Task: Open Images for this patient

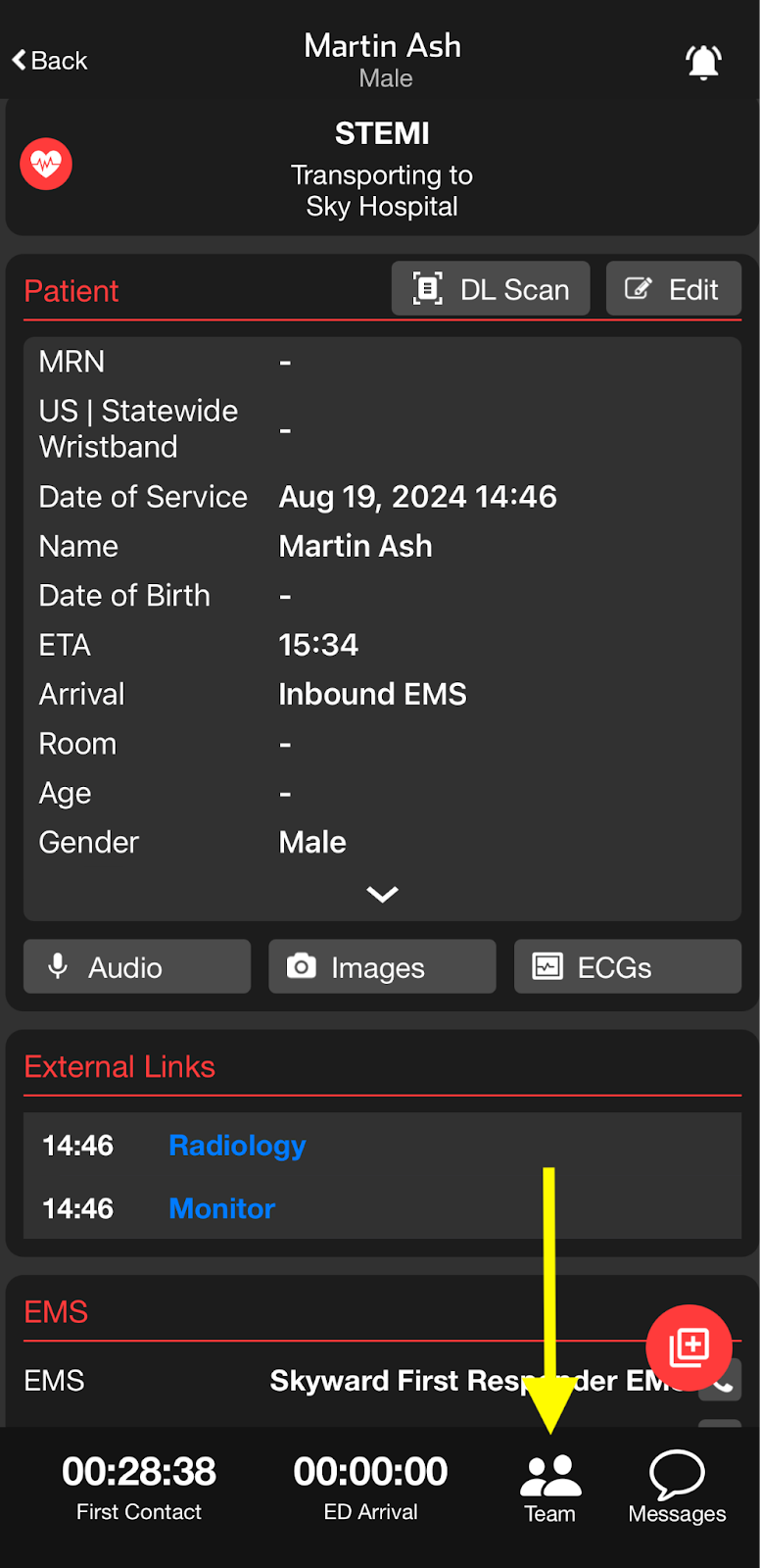Action: 382,967
